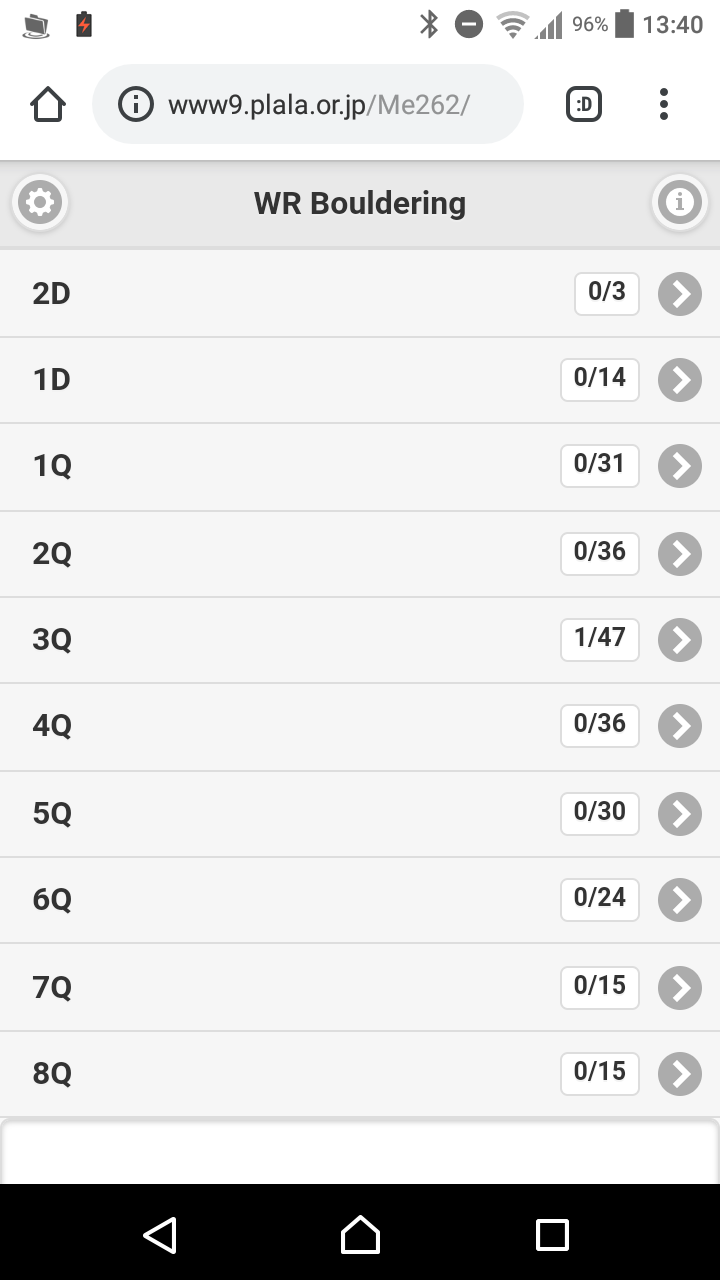Image resolution: width=720 pixels, height=1280 pixels.
Task: Open the browser overflow menu
Action: pyautogui.click(x=663, y=104)
